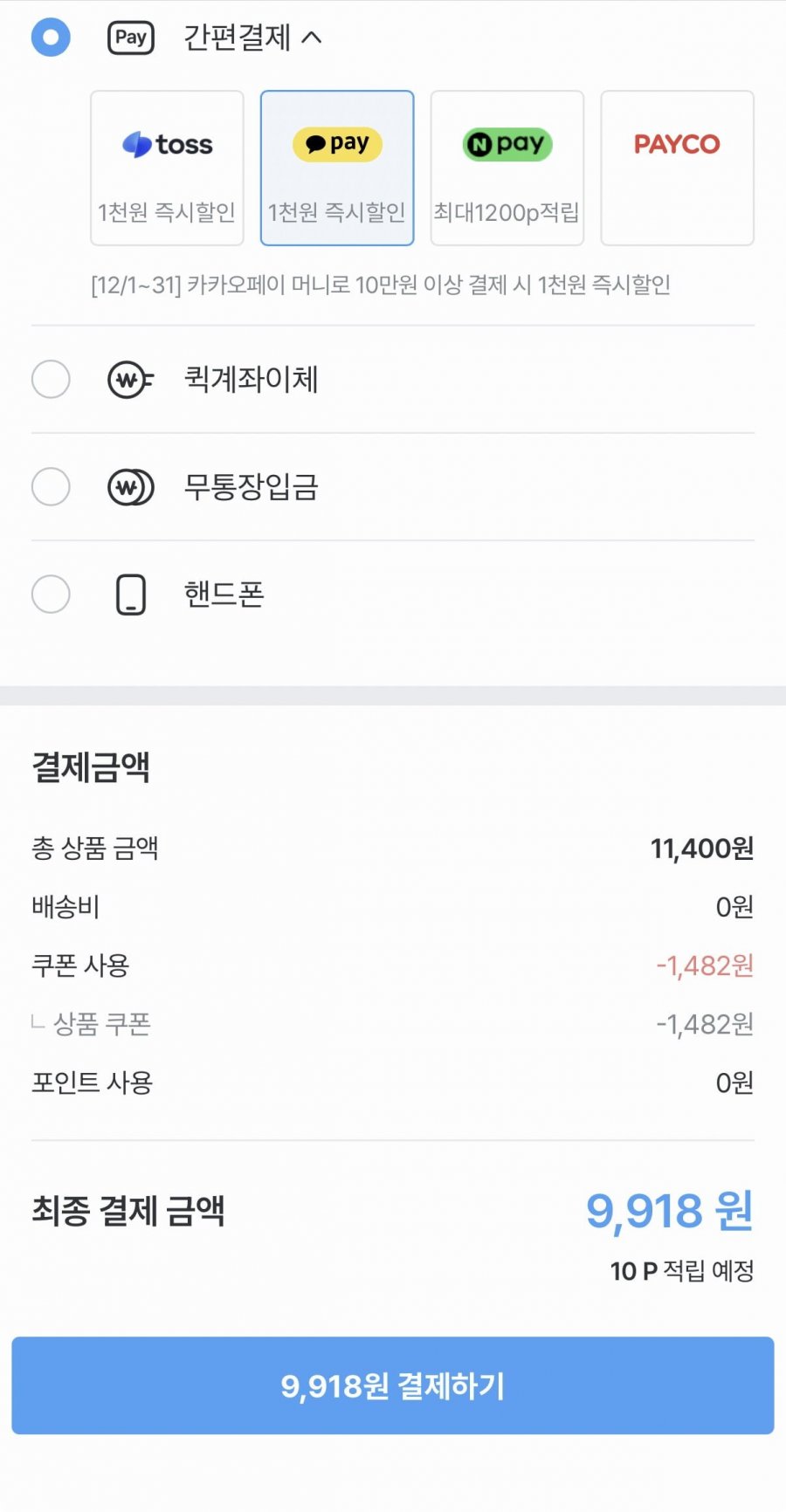This screenshot has width=786, height=1512.
Task: Select the KakaoPay payment option
Action: click(337, 168)
